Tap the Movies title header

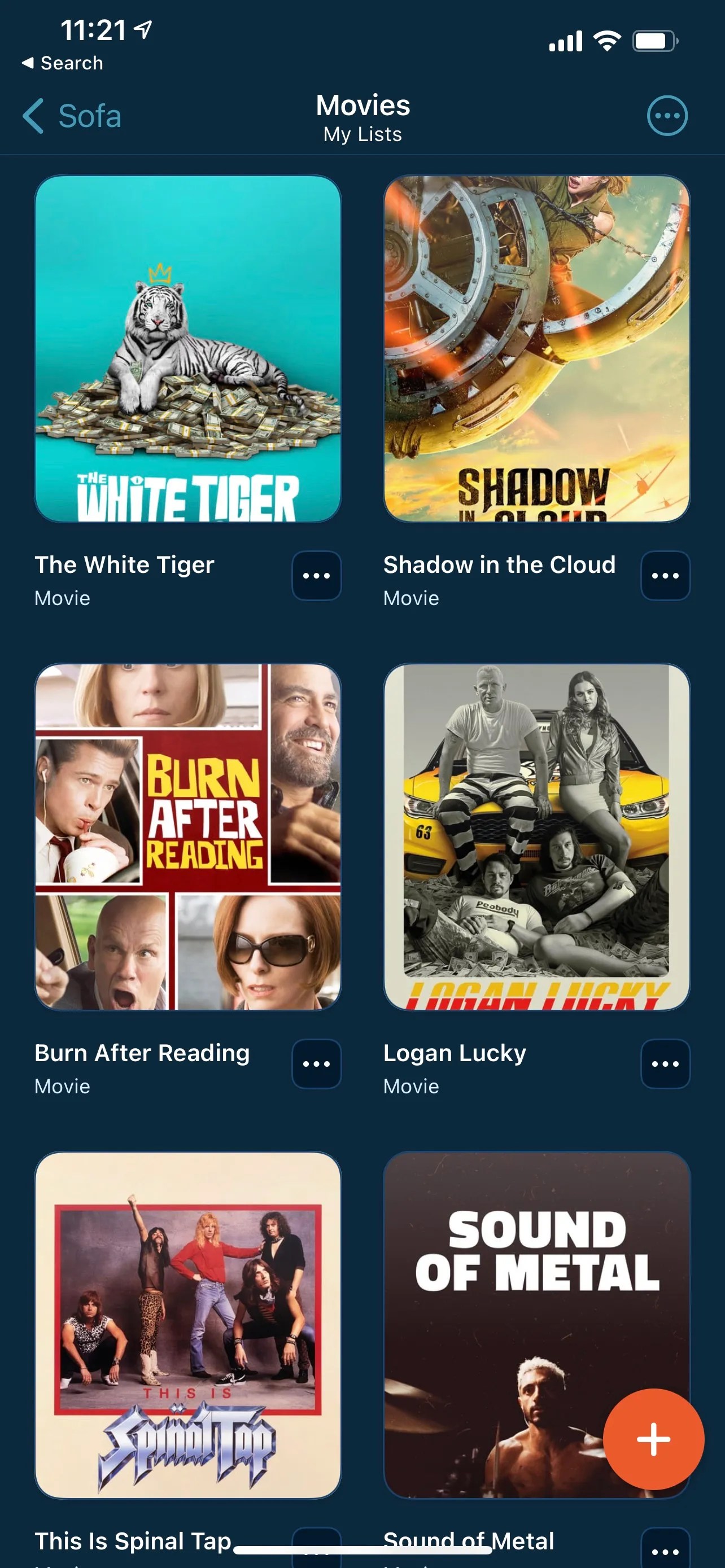tap(362, 106)
